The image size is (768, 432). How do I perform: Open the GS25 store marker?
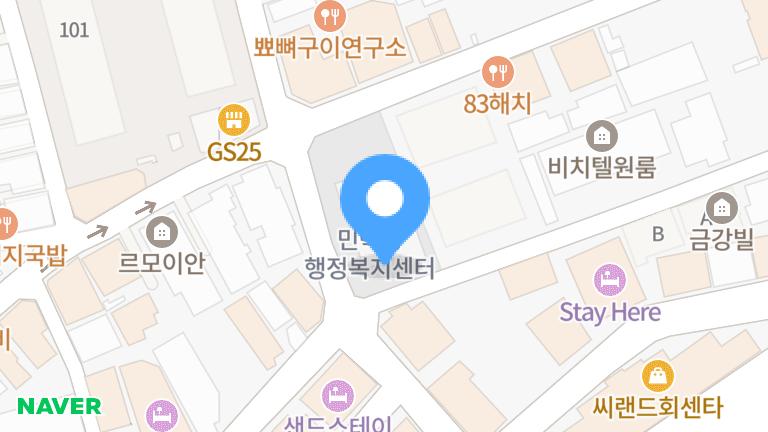[233, 122]
